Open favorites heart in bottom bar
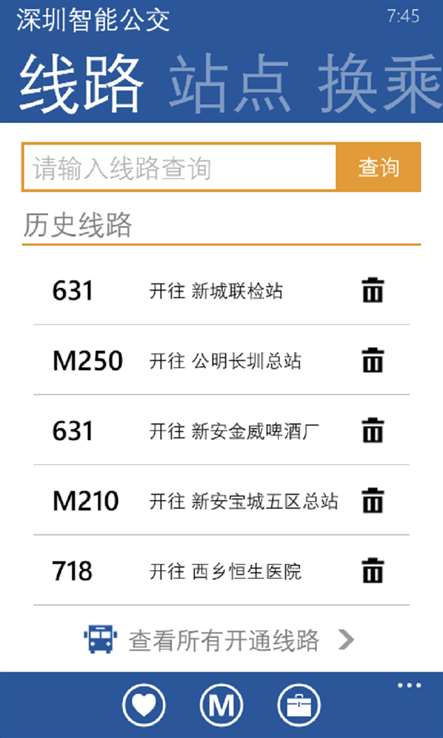Screen dimensions: 443x738 coord(144,706)
